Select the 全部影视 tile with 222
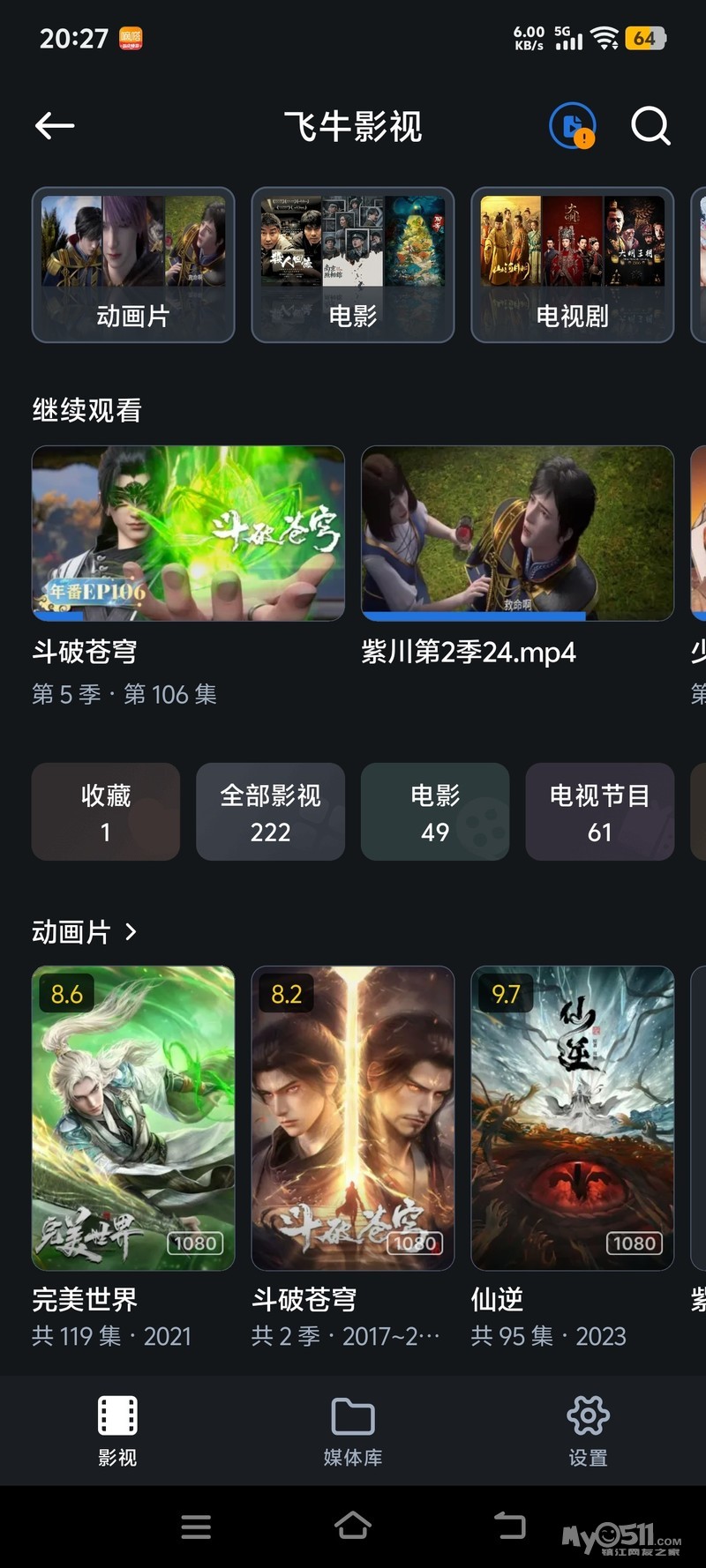The width and height of the screenshot is (706, 1568). (x=270, y=811)
